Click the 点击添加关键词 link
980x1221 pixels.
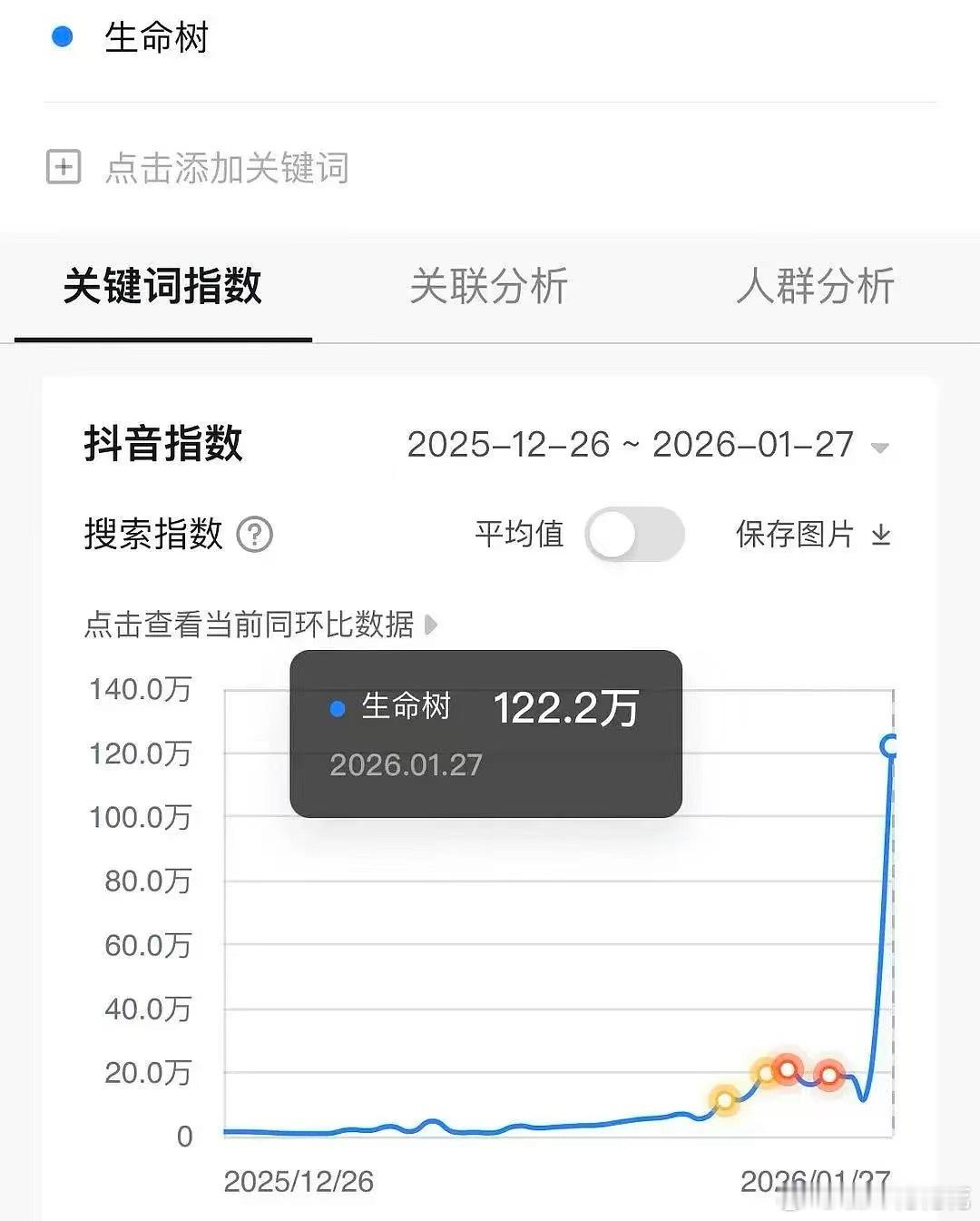(227, 169)
